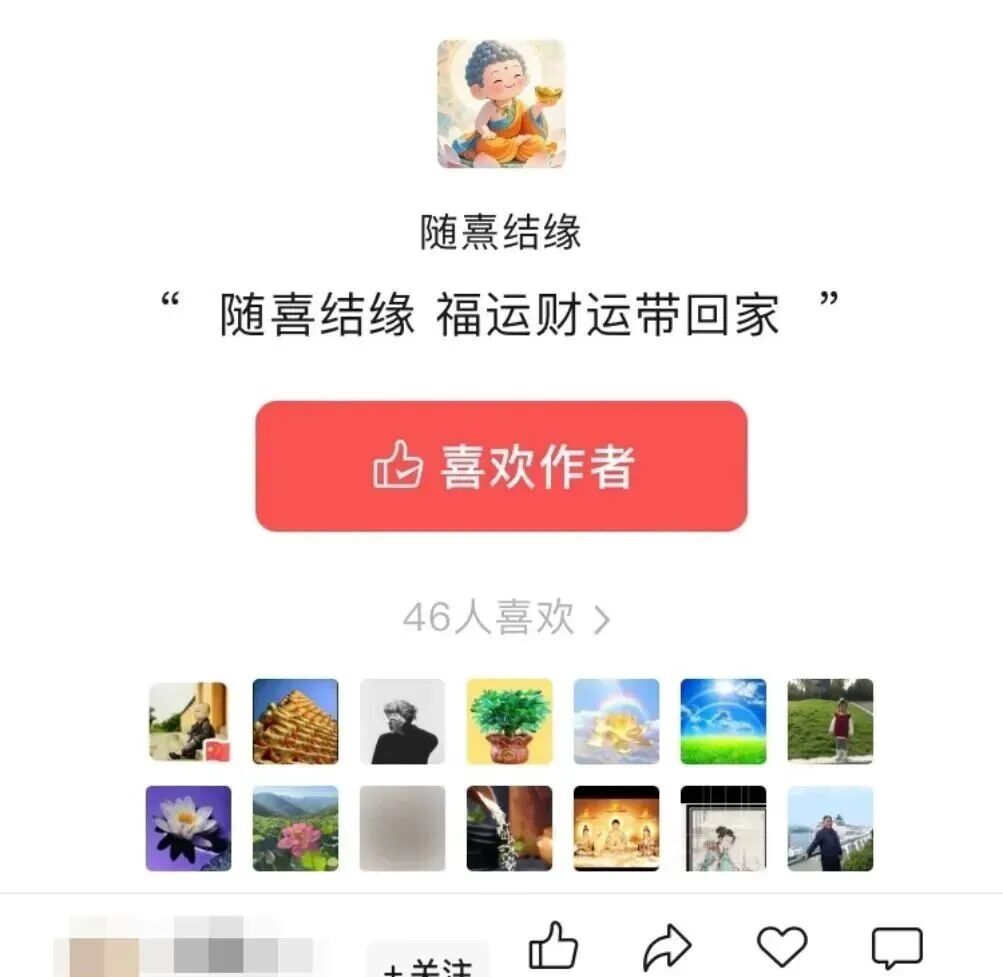The width and height of the screenshot is (1003, 977).
Task: Follow the account with 关注 button
Action: (428, 963)
